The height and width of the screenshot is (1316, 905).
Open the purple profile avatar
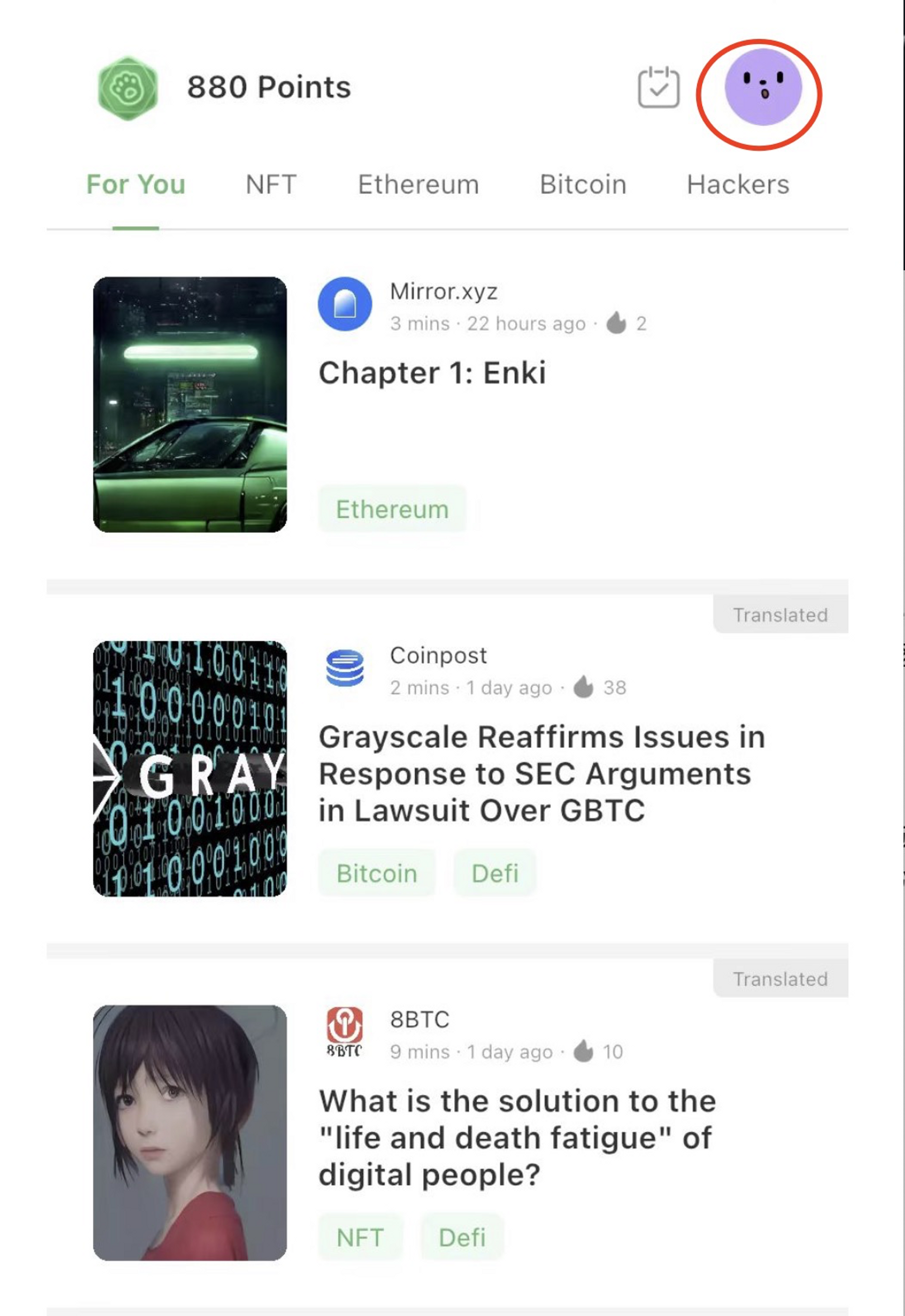(763, 87)
